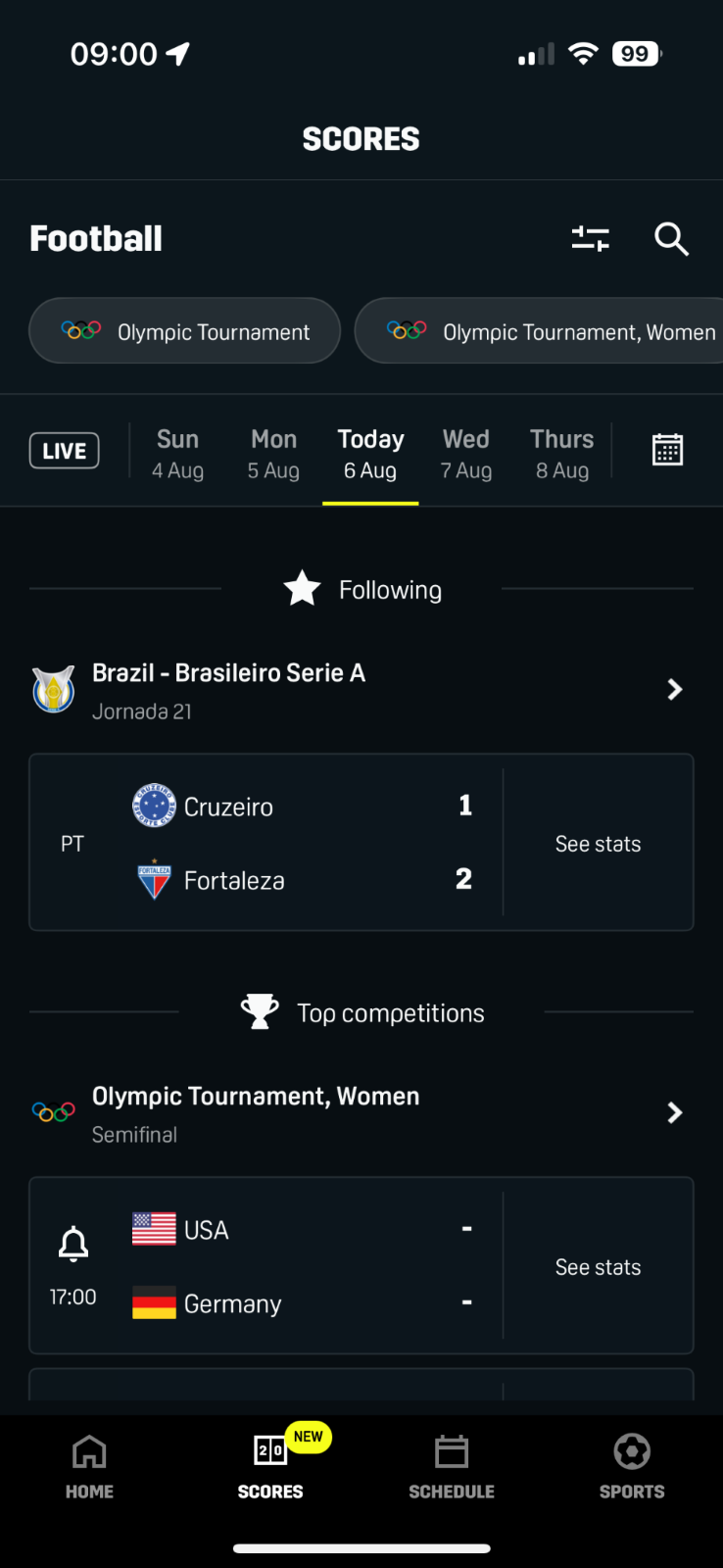
Task: Open the filter settings icon next to search
Action: pyautogui.click(x=589, y=238)
